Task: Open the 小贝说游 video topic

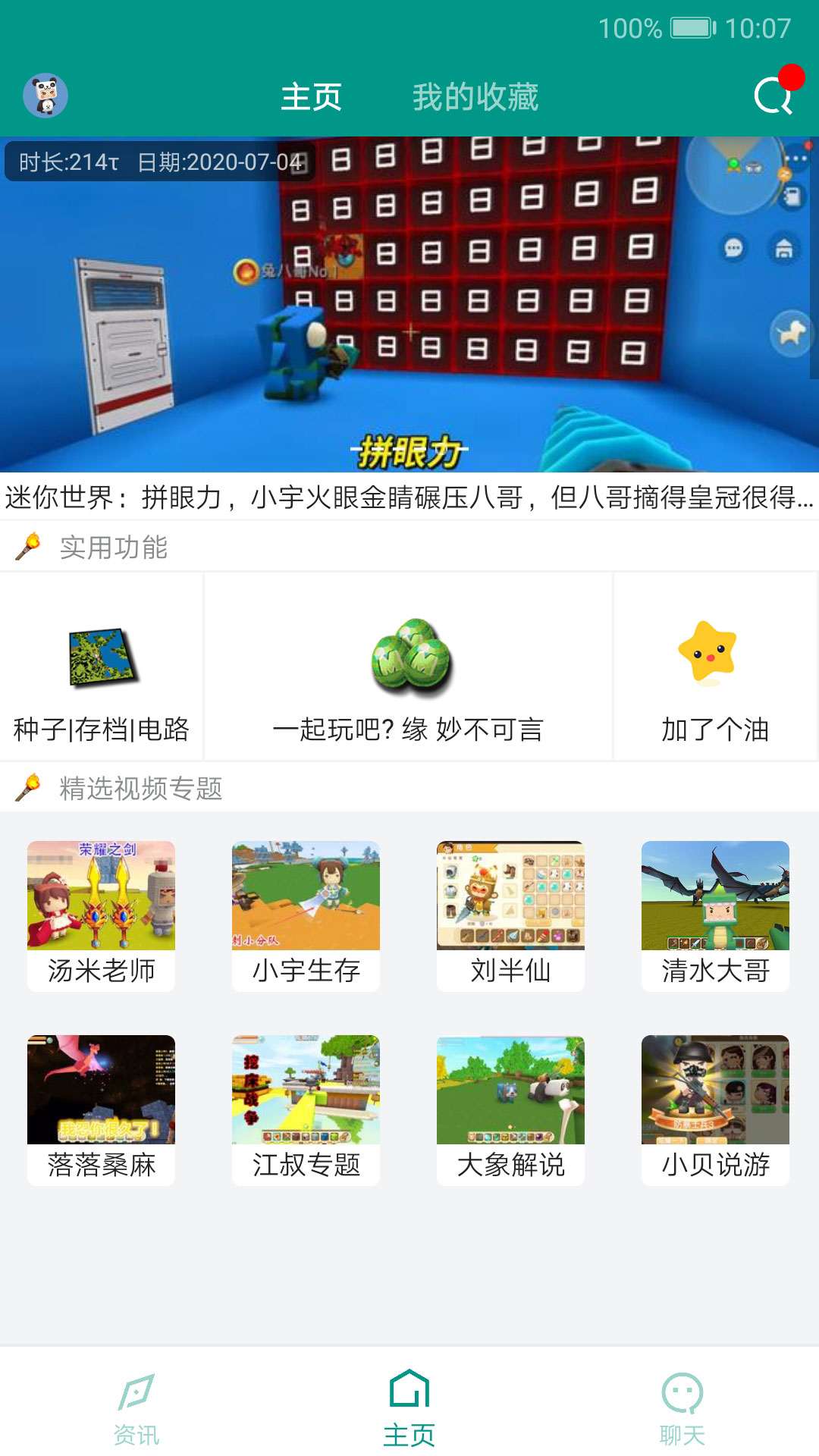Action: [715, 1109]
